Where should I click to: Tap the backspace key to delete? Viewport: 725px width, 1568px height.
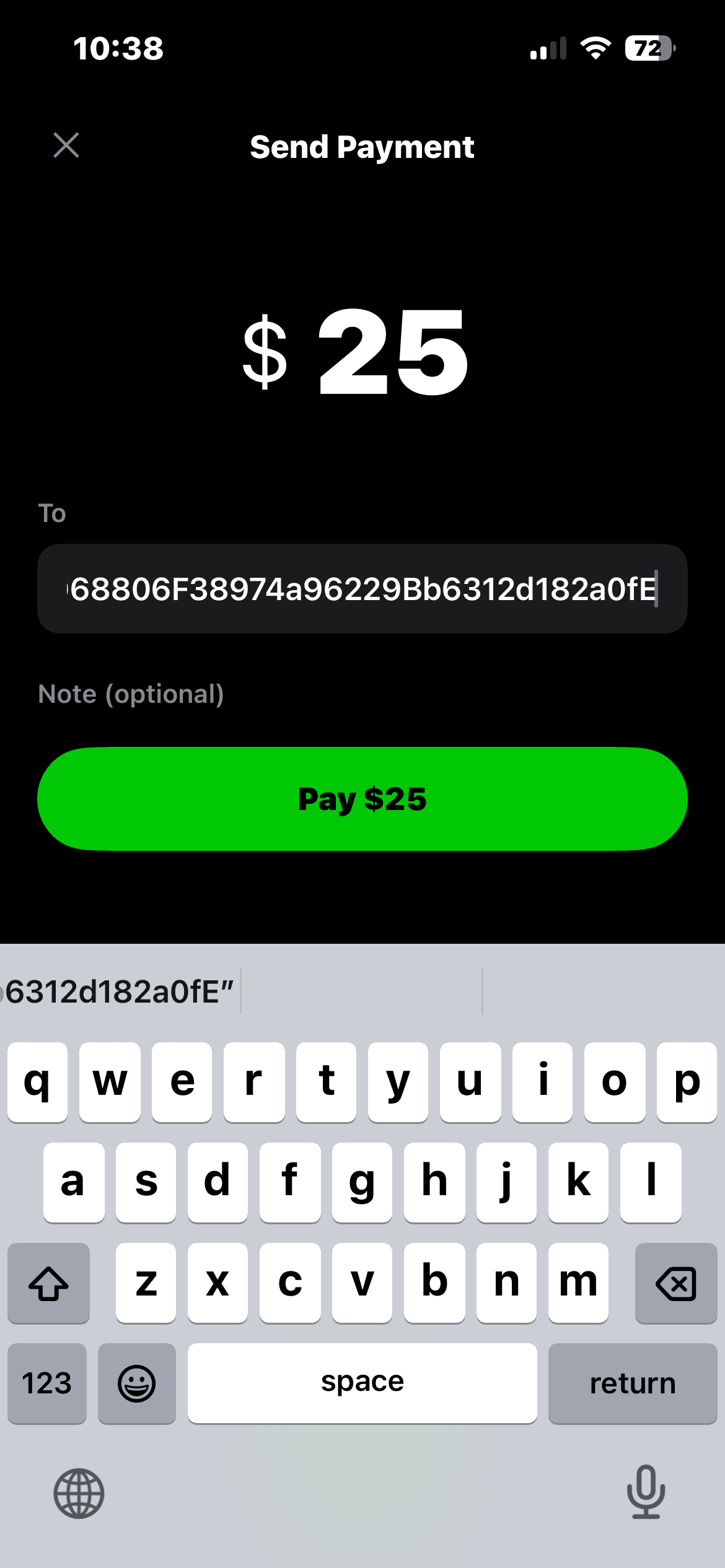point(676,1282)
